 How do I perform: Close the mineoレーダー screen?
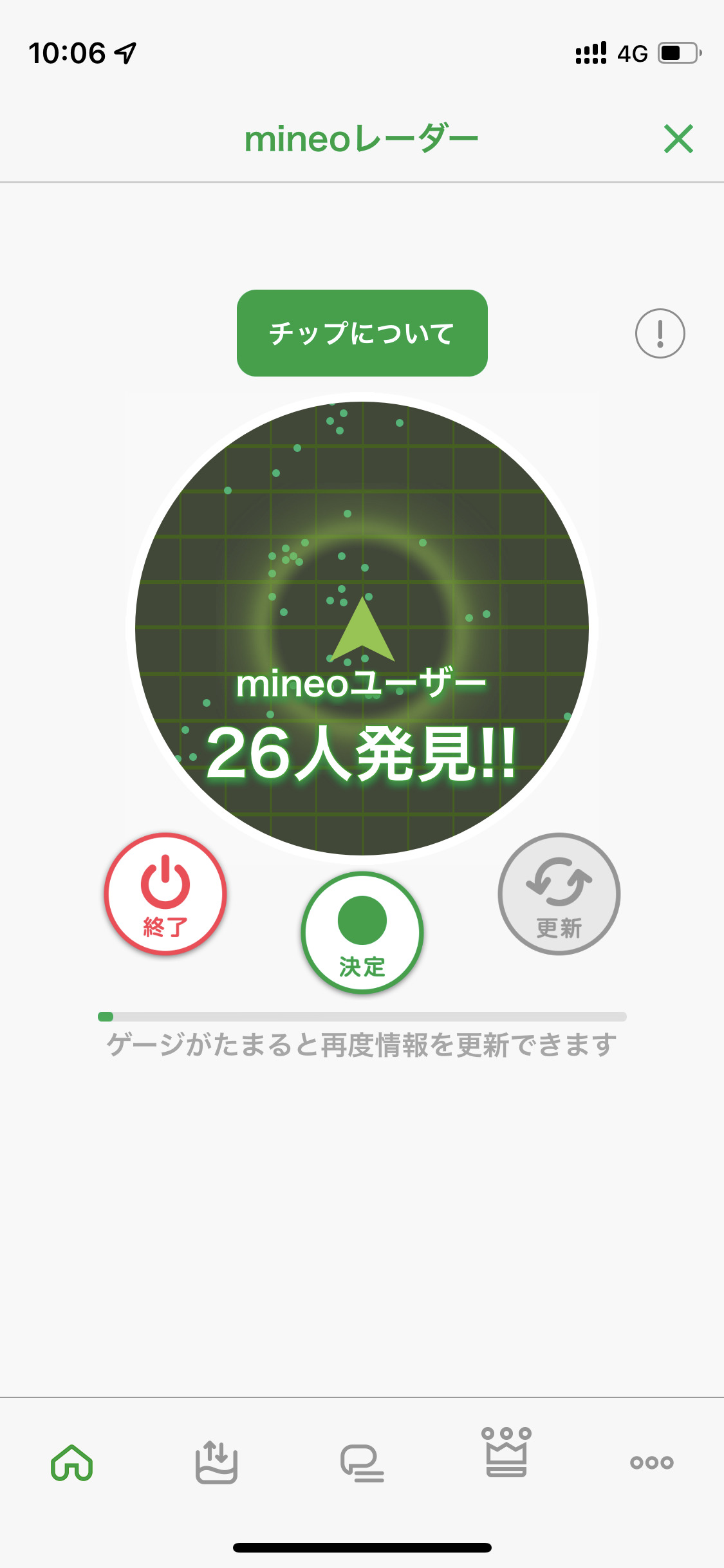[678, 139]
